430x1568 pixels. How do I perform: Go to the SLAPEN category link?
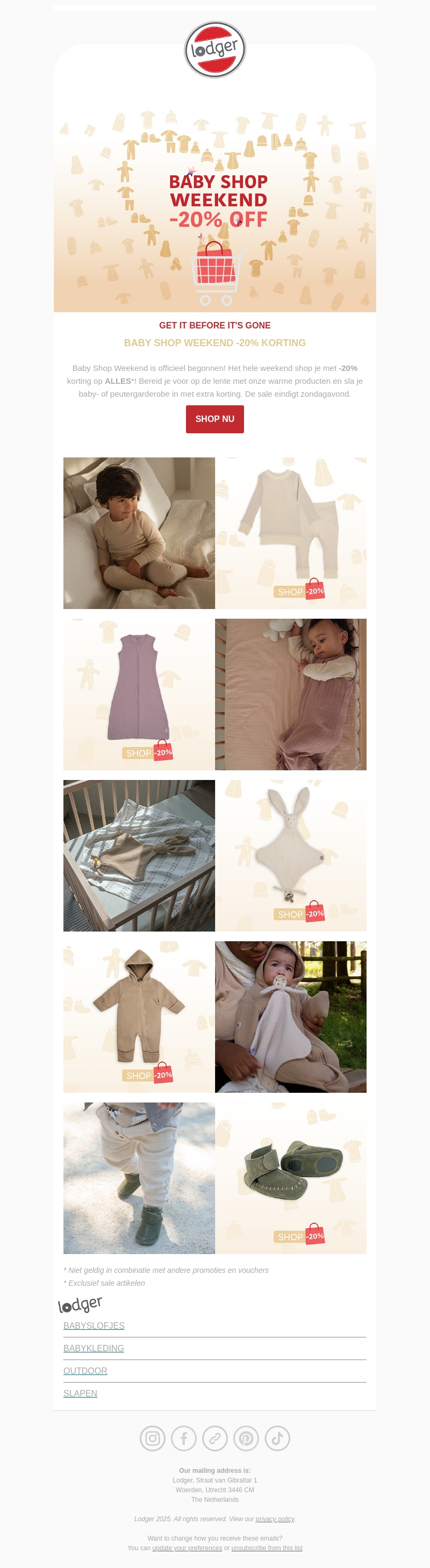[81, 1393]
